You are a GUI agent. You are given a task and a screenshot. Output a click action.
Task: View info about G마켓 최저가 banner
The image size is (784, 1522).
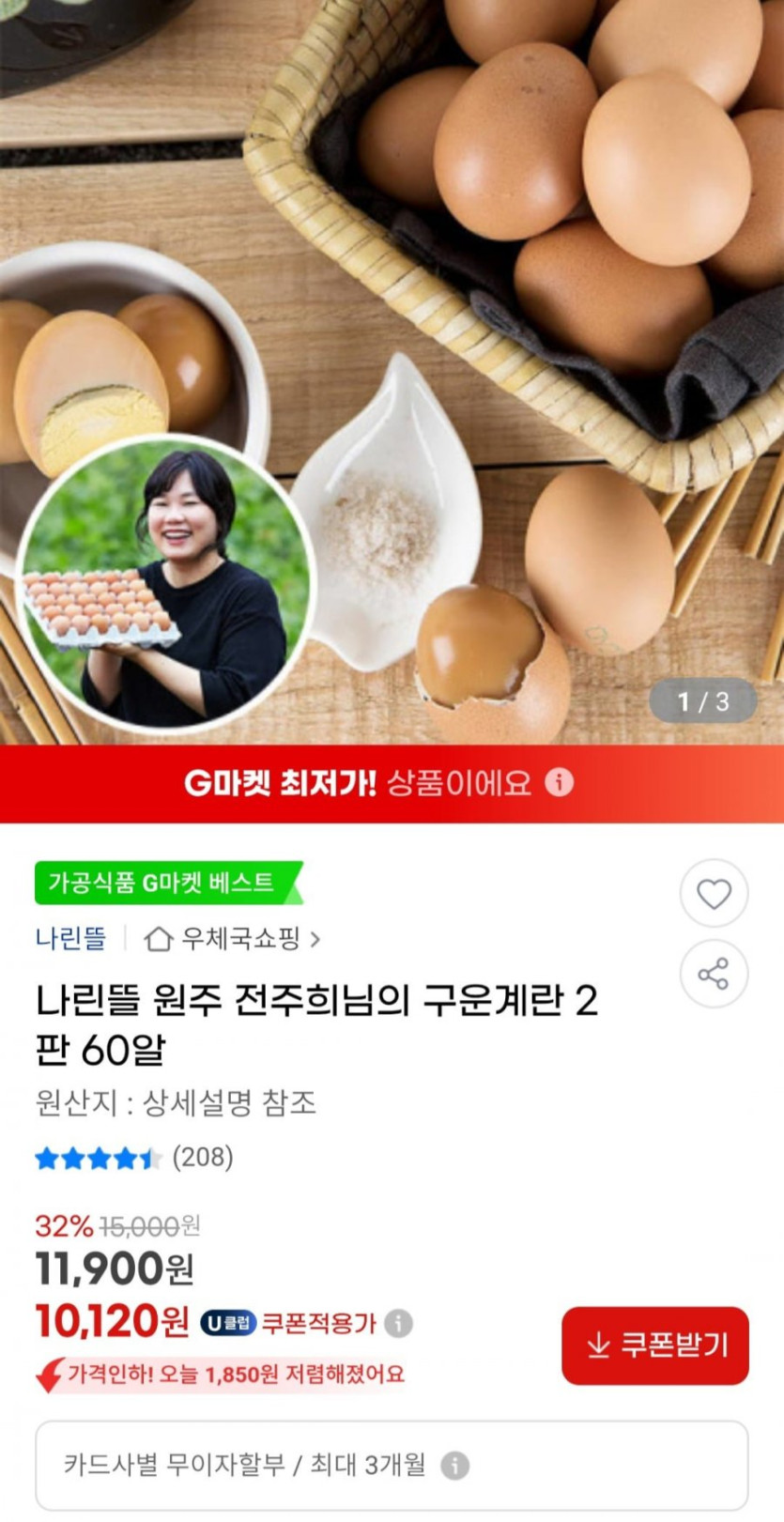click(x=560, y=782)
